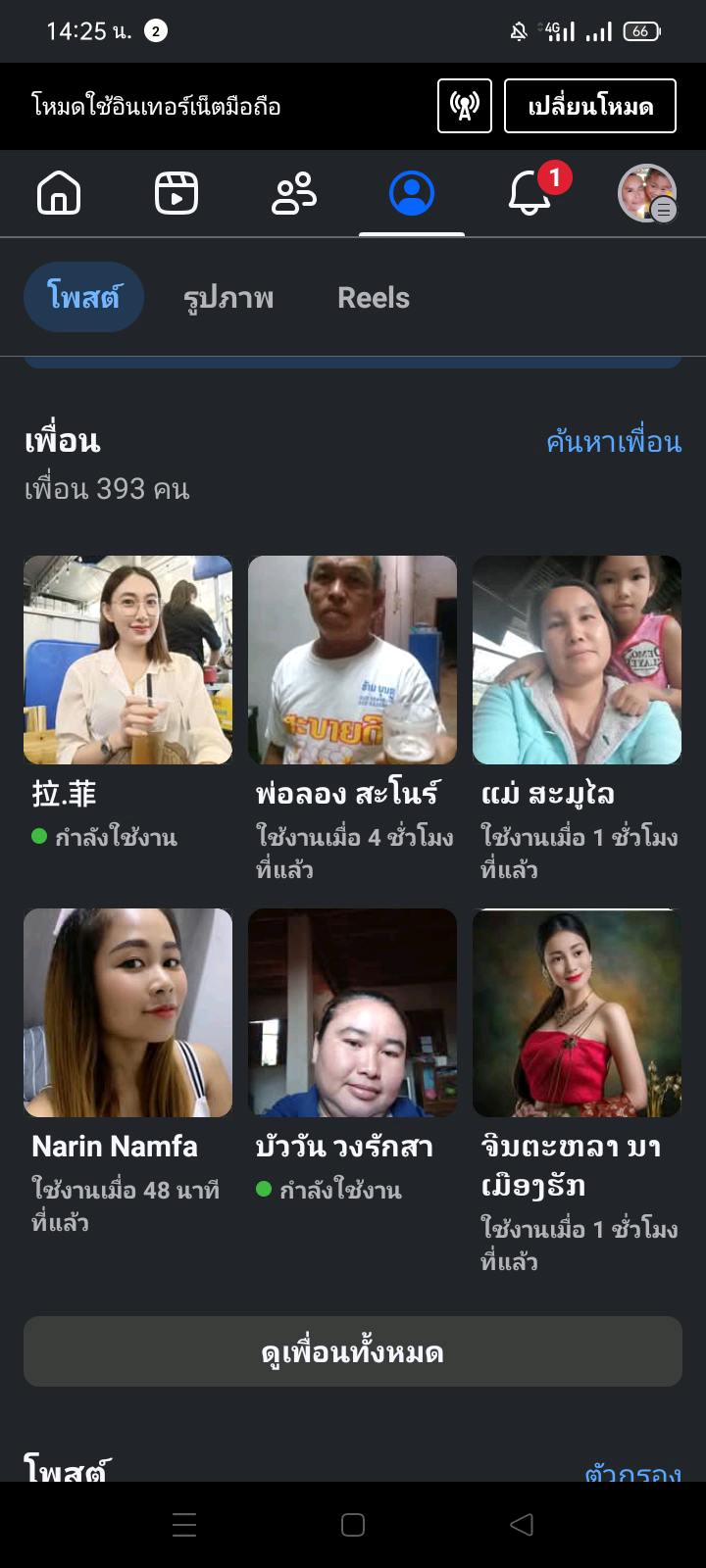Open the Friends tab icon
This screenshot has width=706, height=1568.
click(x=293, y=192)
